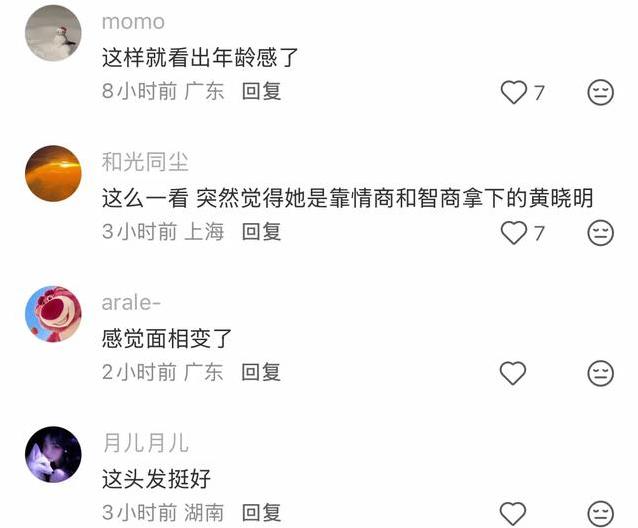Open 和光同尘's profile avatar
Screen dimensions: 638x528
click(x=53, y=173)
